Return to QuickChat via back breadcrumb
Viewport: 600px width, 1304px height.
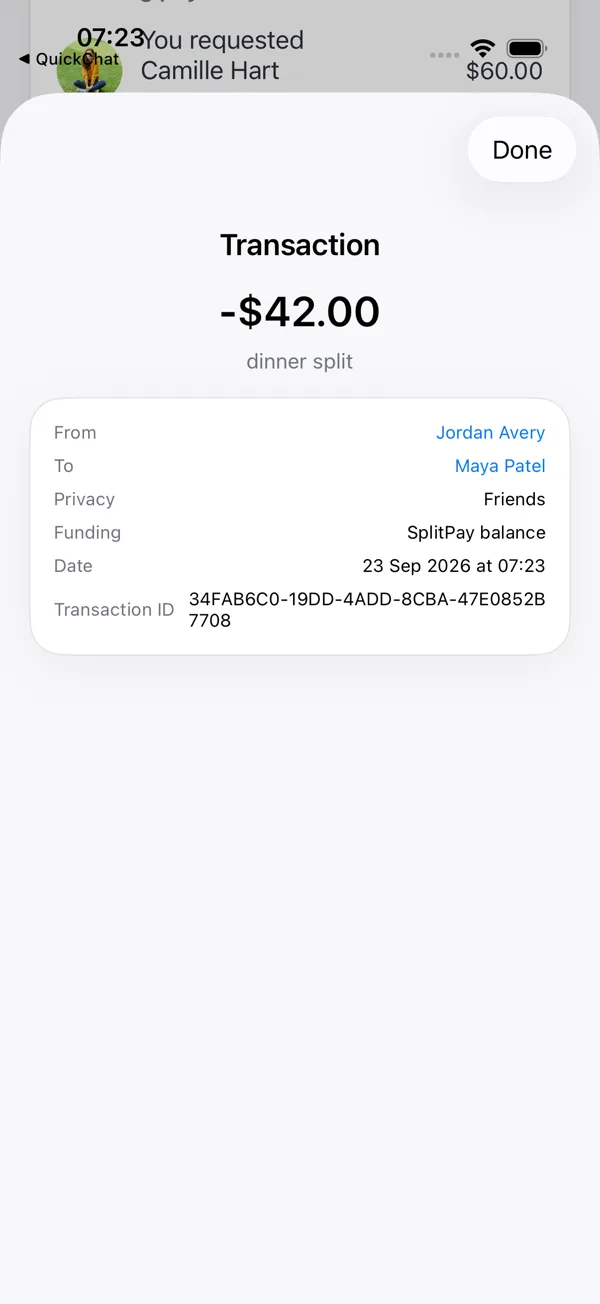coord(69,59)
